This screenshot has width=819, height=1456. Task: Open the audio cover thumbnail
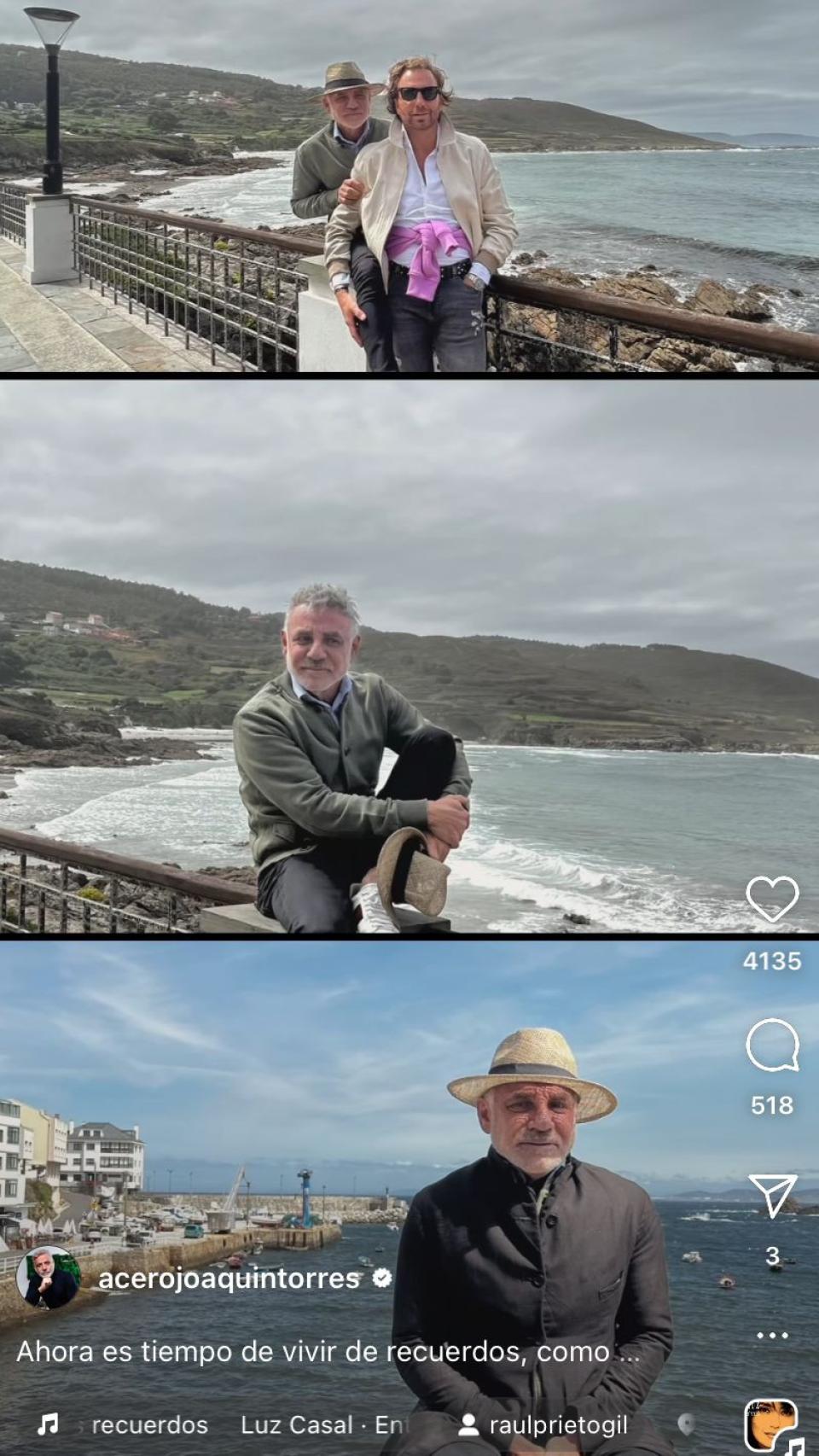[771, 1424]
